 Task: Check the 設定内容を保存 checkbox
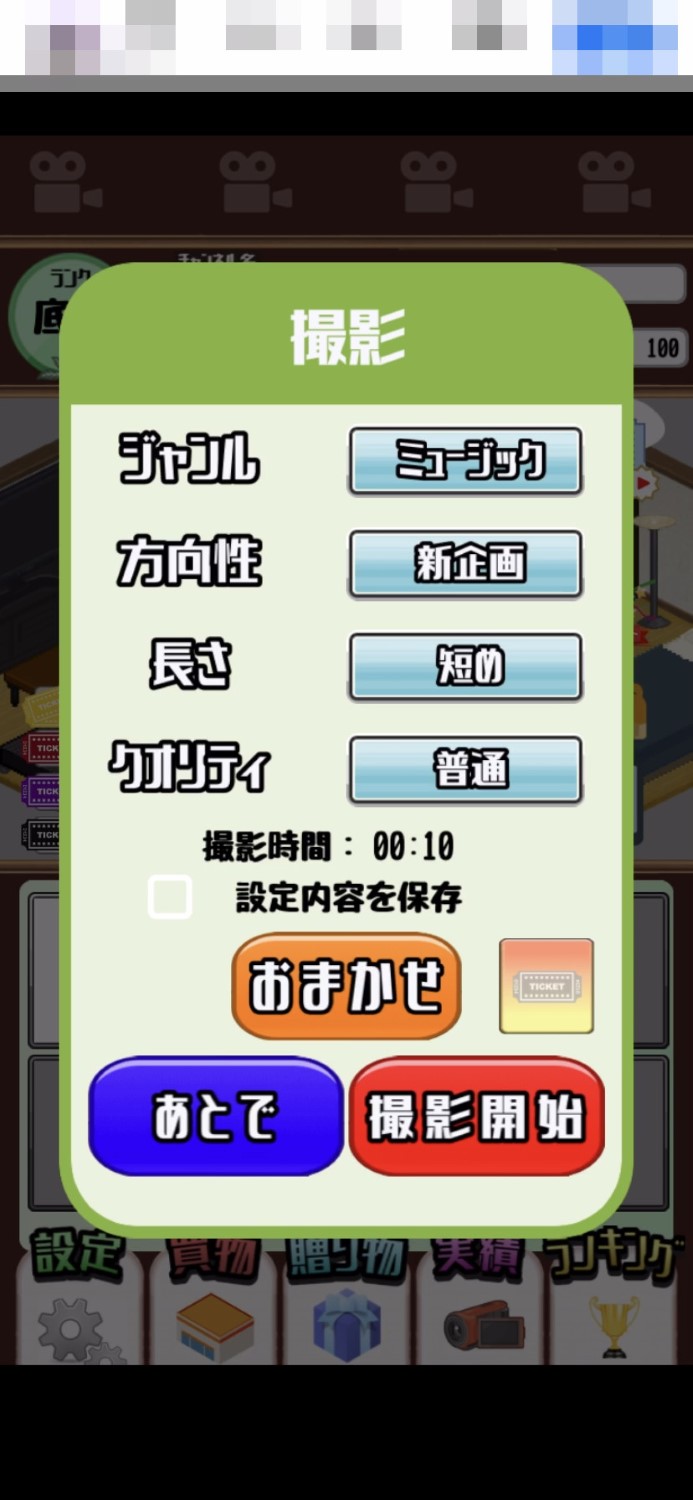pos(170,897)
